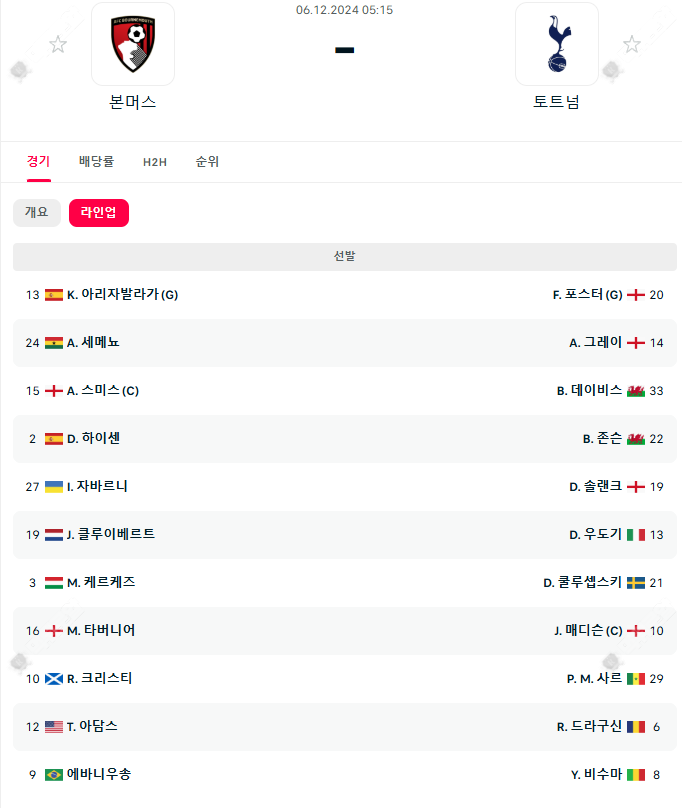The image size is (682, 808).
Task: Favorite 본머스 with the star icon
Action: coord(59,44)
